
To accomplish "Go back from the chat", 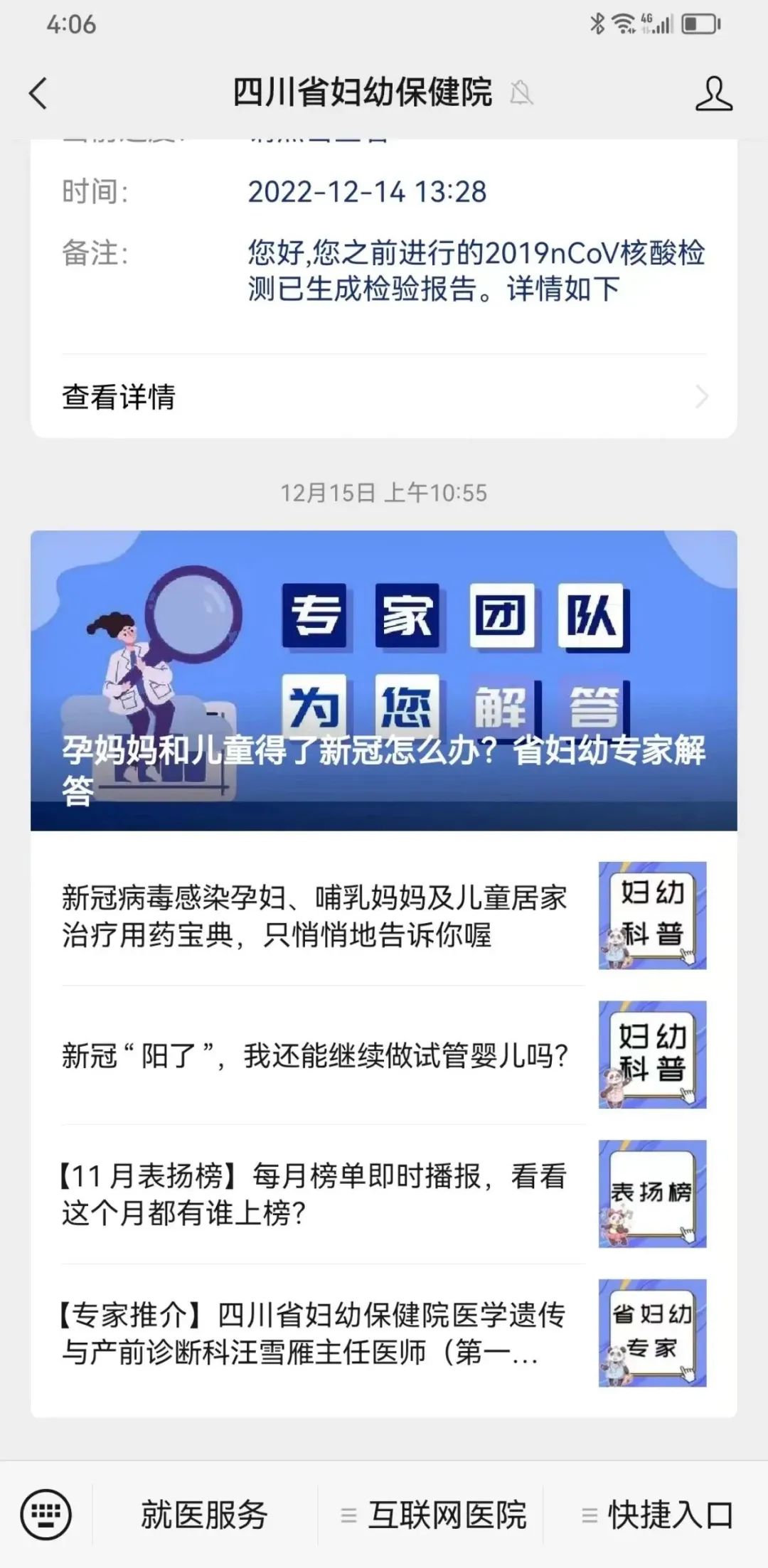I will [39, 93].
